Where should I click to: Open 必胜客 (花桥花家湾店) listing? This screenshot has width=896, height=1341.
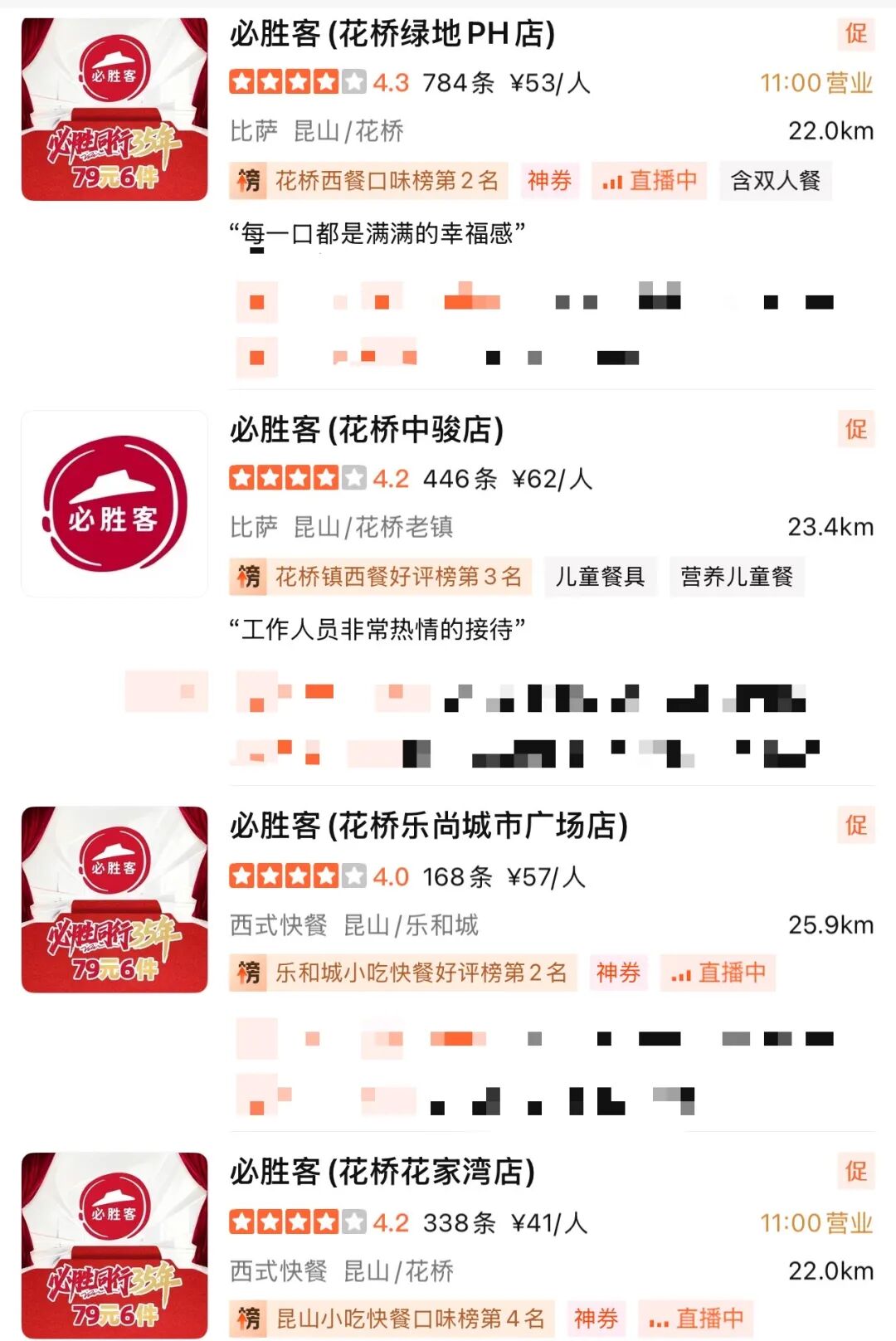pos(382,1173)
